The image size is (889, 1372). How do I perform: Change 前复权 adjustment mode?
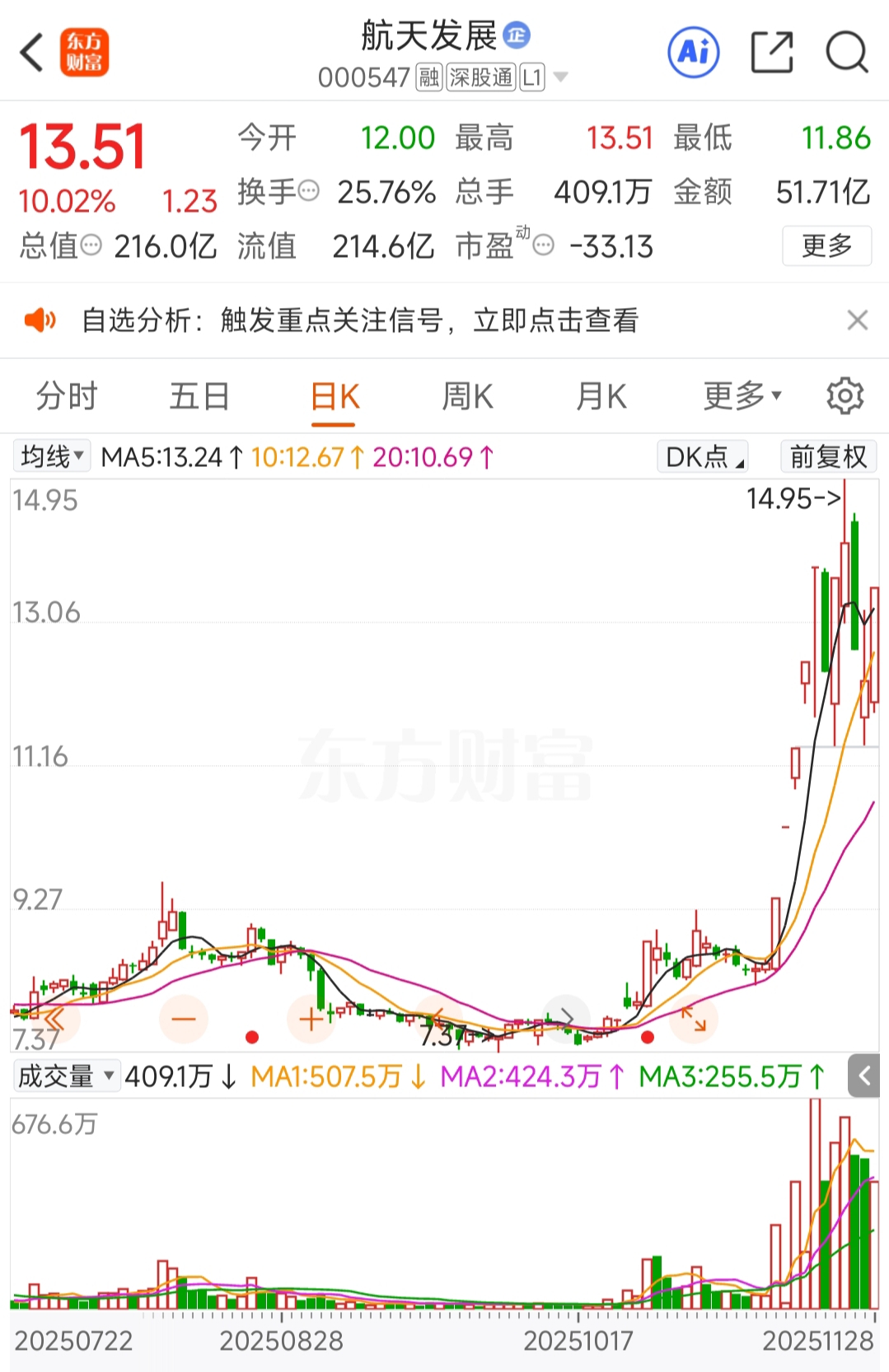pyautogui.click(x=828, y=456)
